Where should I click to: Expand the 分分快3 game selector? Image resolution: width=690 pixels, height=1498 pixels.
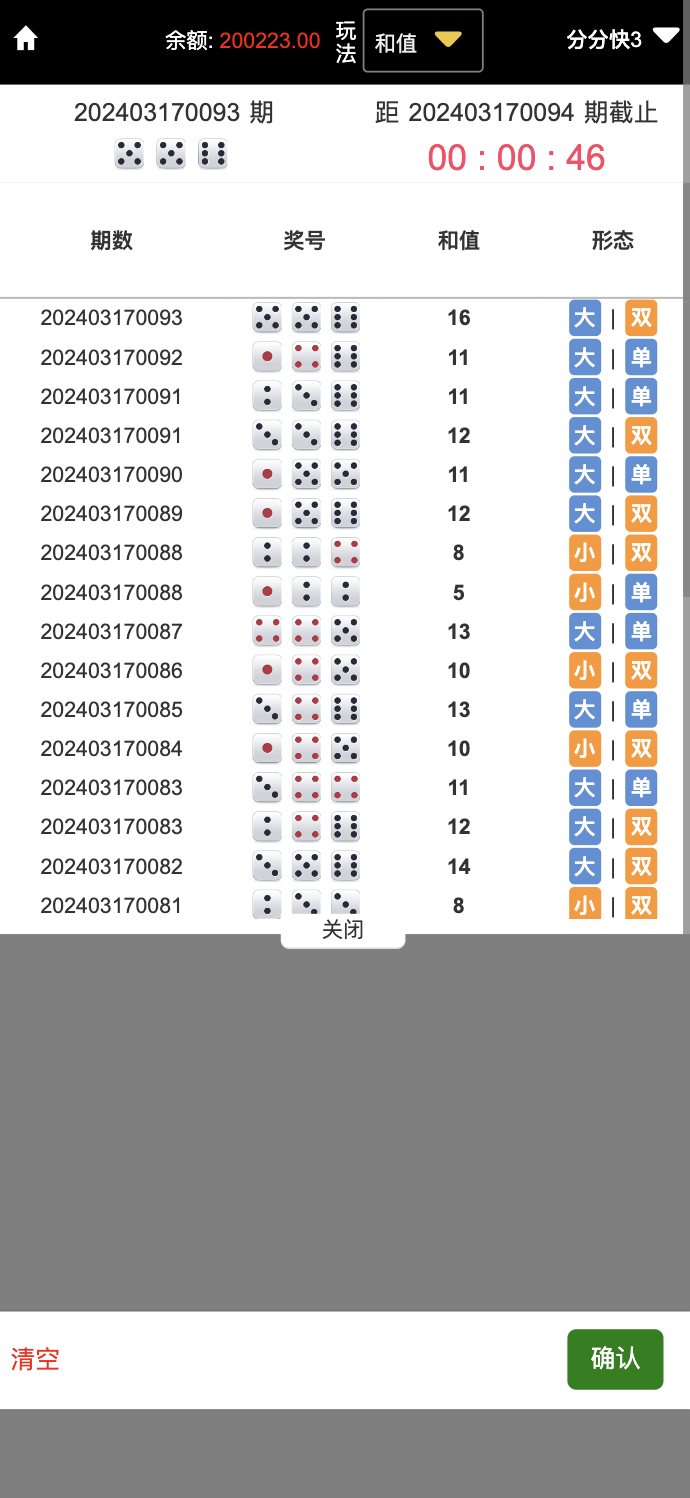coord(623,39)
